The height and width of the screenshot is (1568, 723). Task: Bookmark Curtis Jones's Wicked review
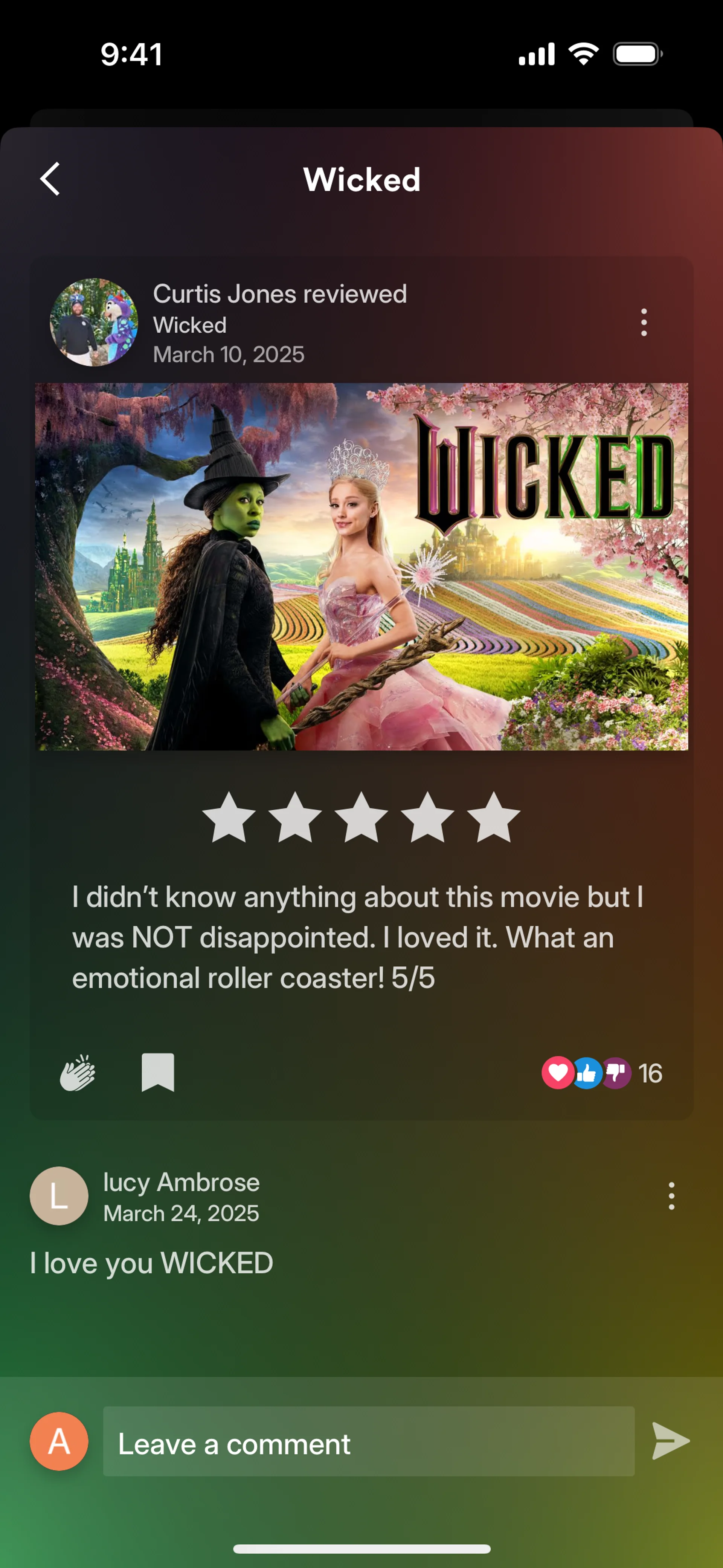pyautogui.click(x=158, y=1073)
